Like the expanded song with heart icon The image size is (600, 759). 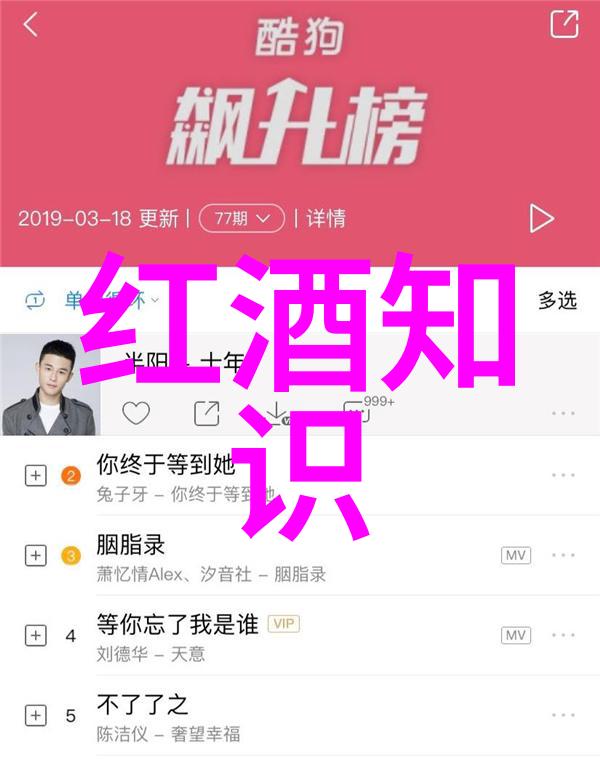coord(136,412)
